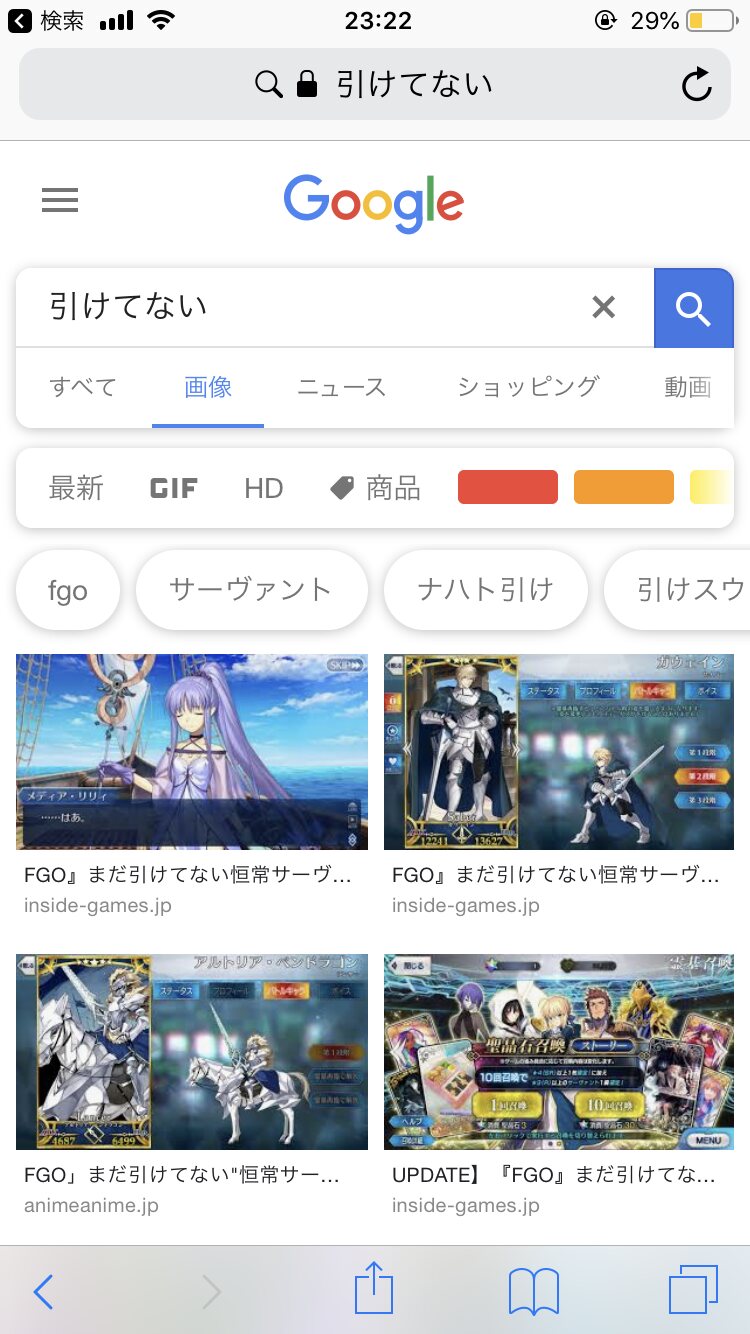
Task: Reload the page in Safari
Action: tap(696, 85)
